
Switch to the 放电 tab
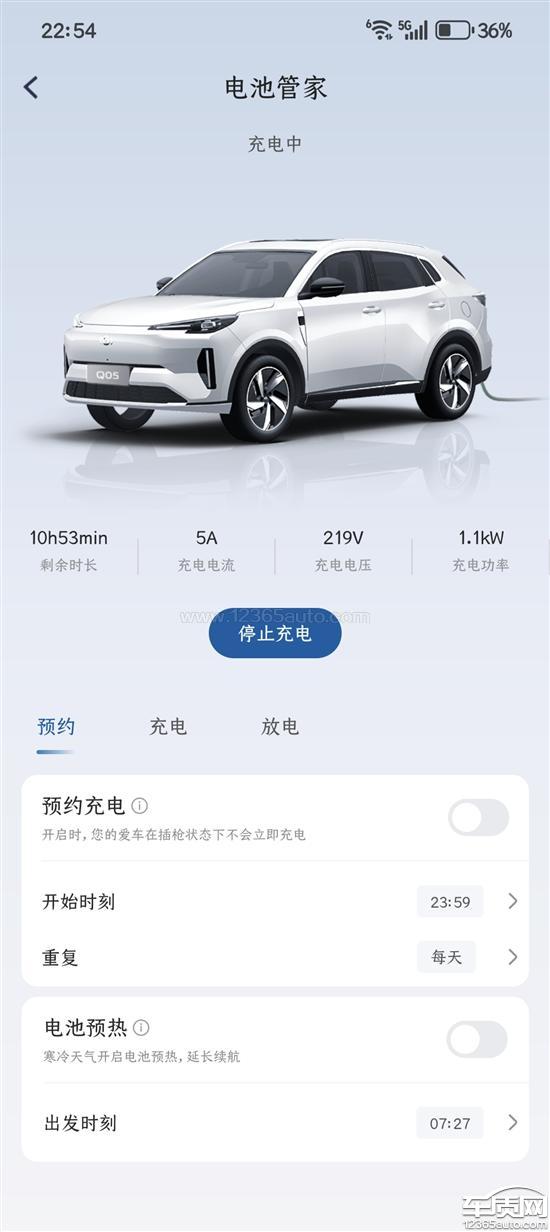coord(280,727)
